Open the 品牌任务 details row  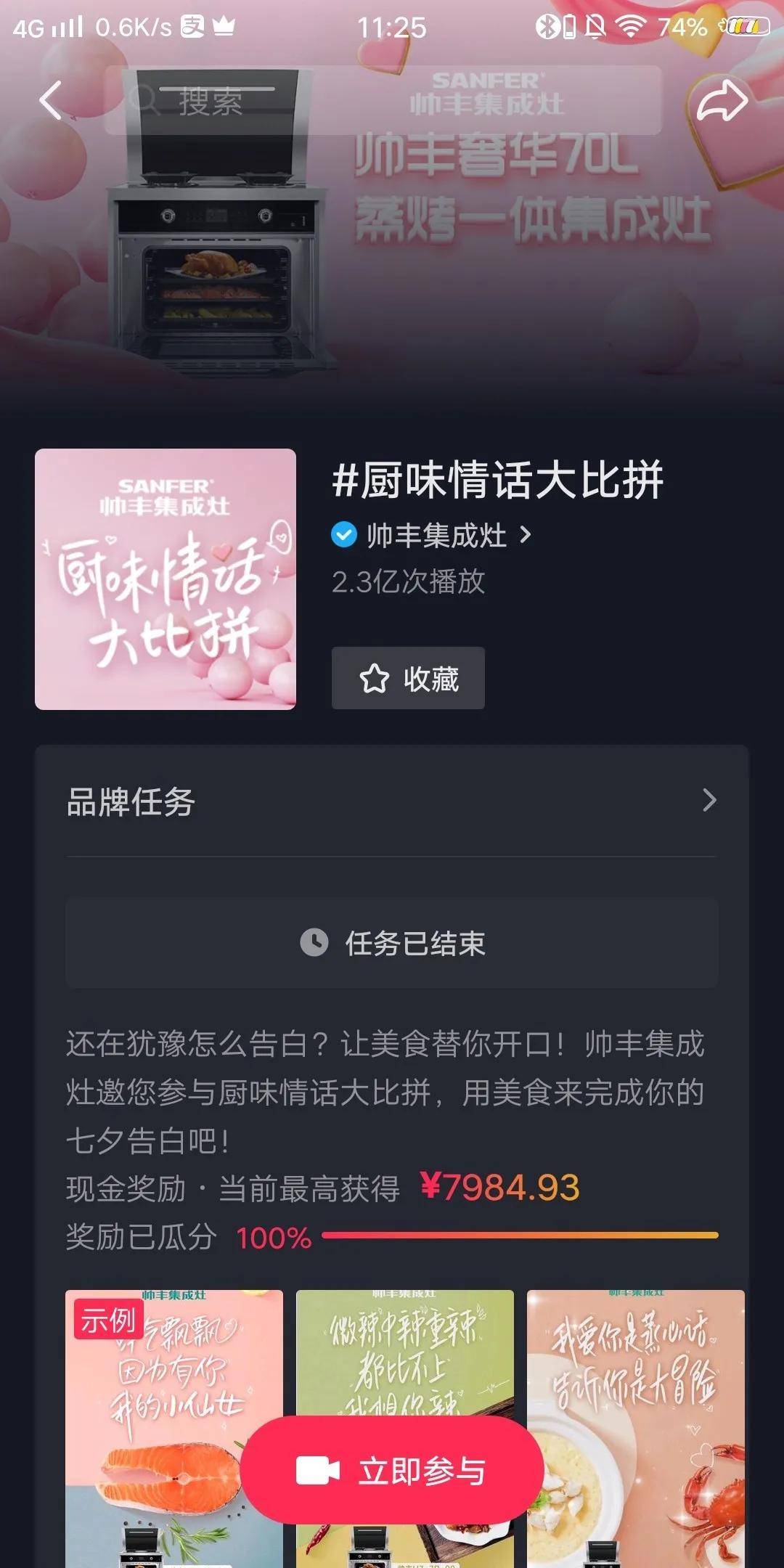[x=391, y=801]
